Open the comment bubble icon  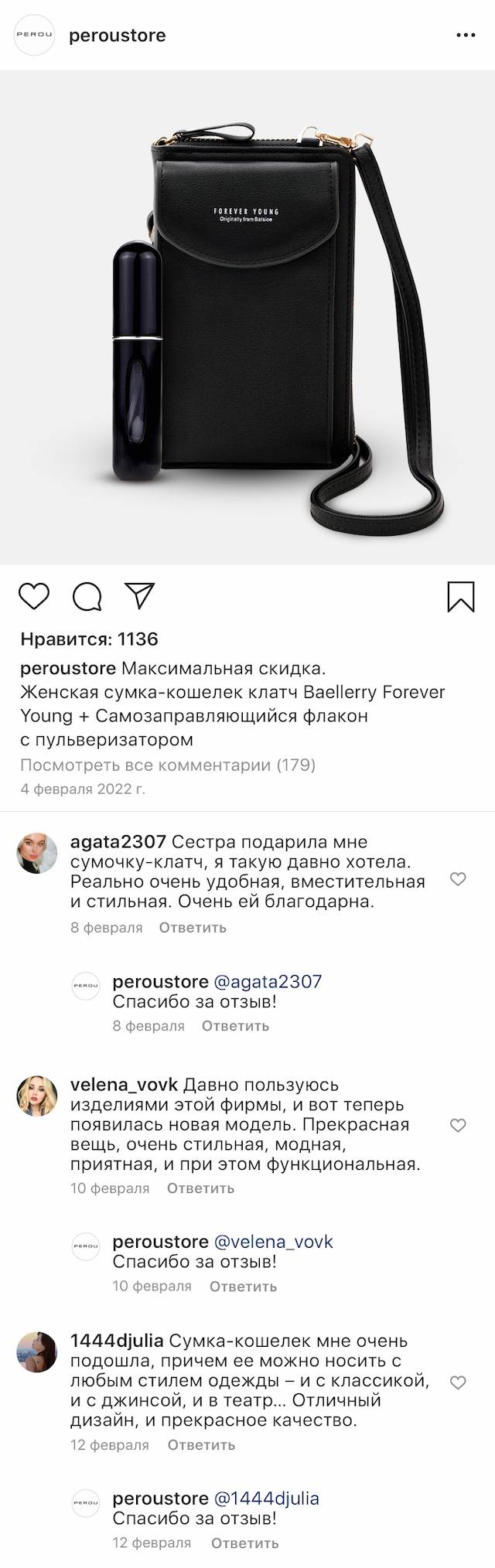click(87, 597)
